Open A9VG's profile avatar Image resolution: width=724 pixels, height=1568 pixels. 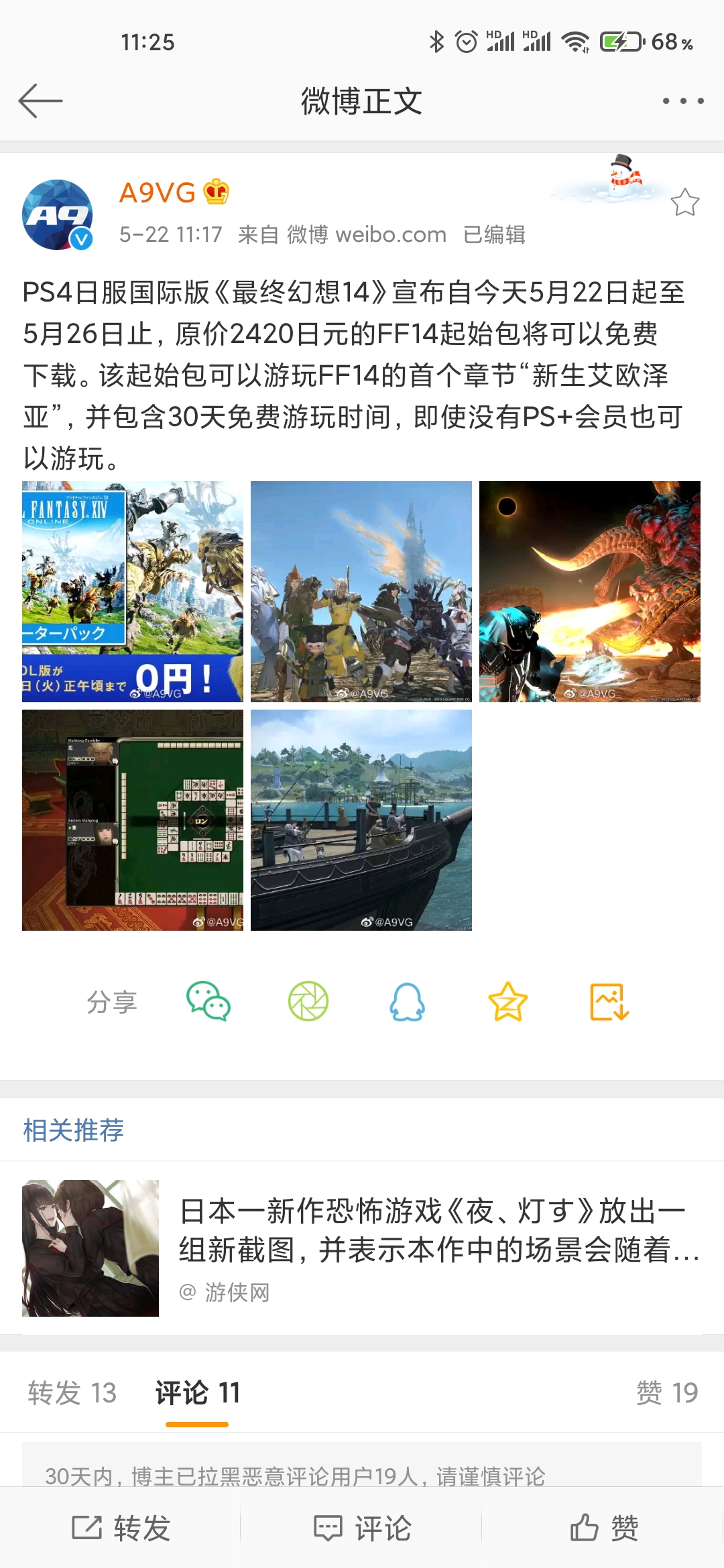coord(58,214)
